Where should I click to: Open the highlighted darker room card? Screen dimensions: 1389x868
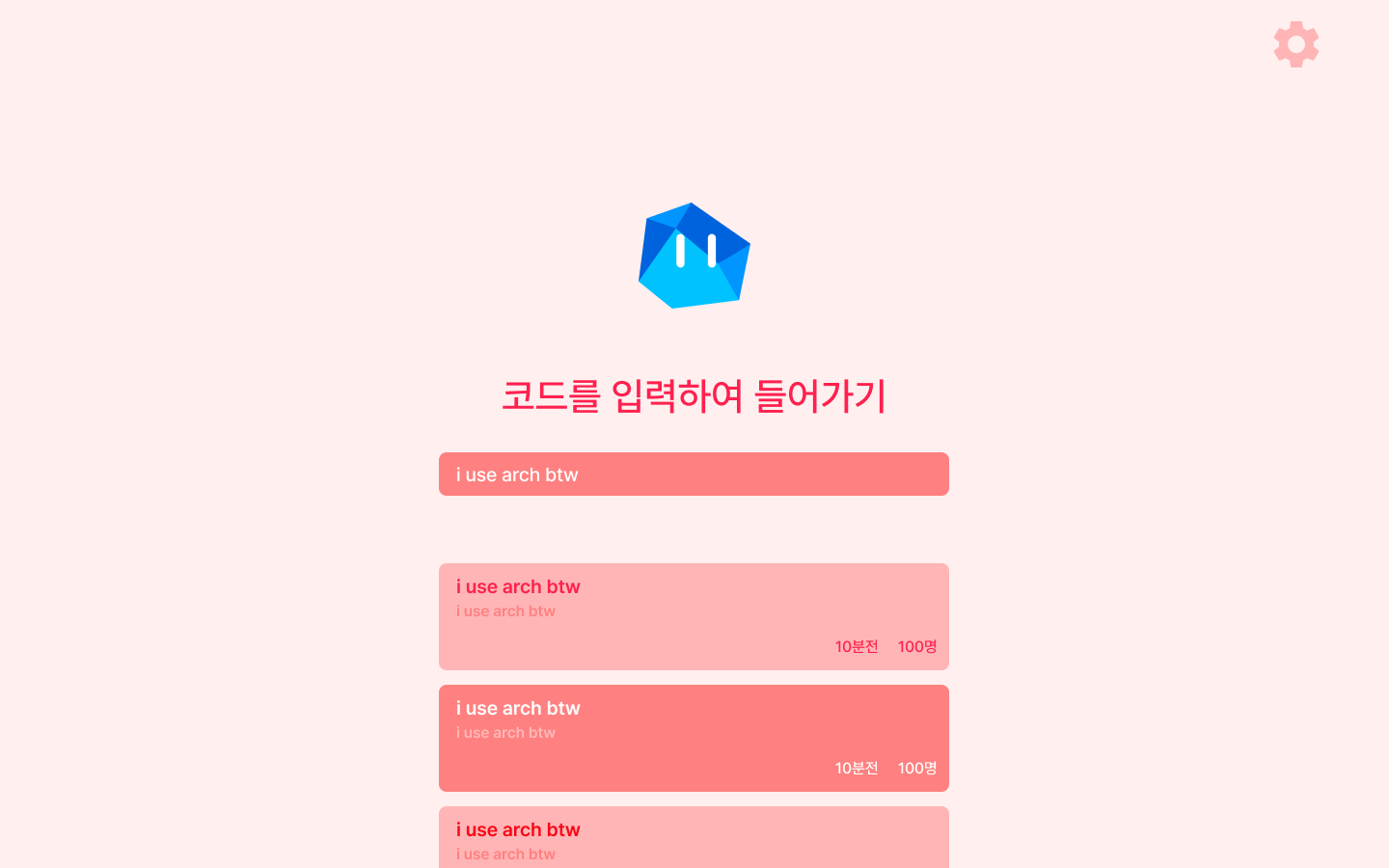(694, 738)
